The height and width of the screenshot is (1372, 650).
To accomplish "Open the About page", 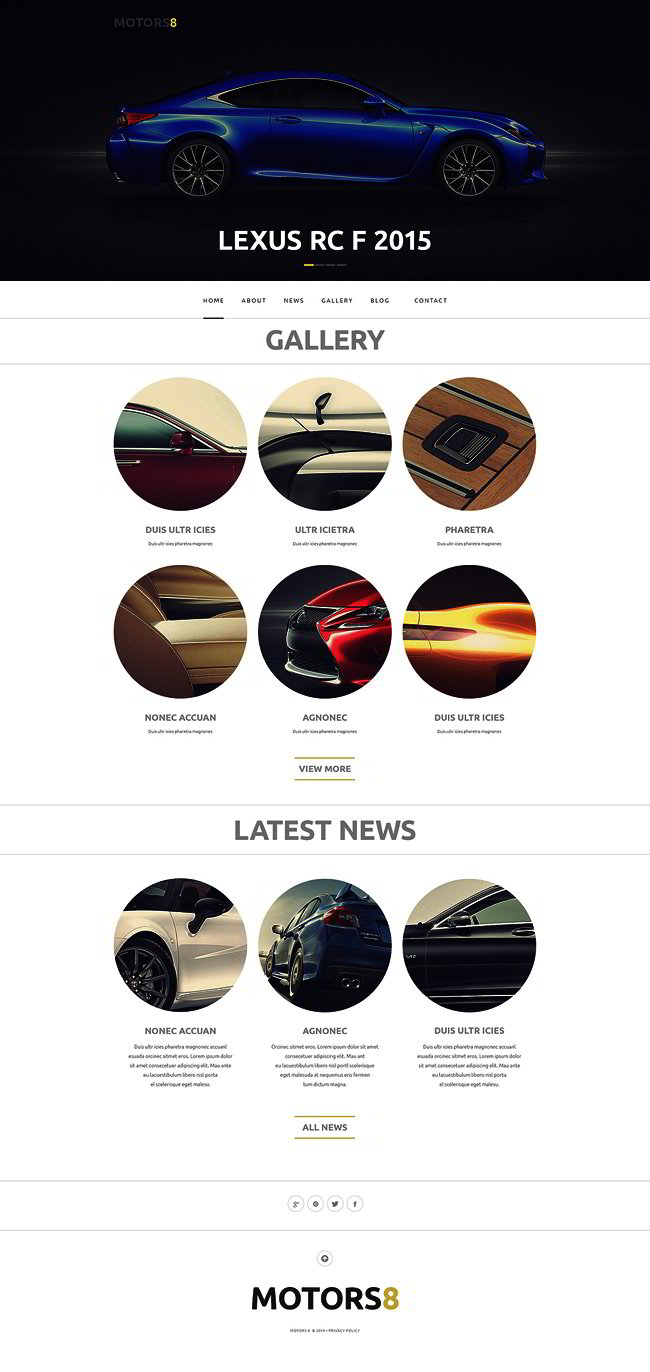I will [x=254, y=300].
